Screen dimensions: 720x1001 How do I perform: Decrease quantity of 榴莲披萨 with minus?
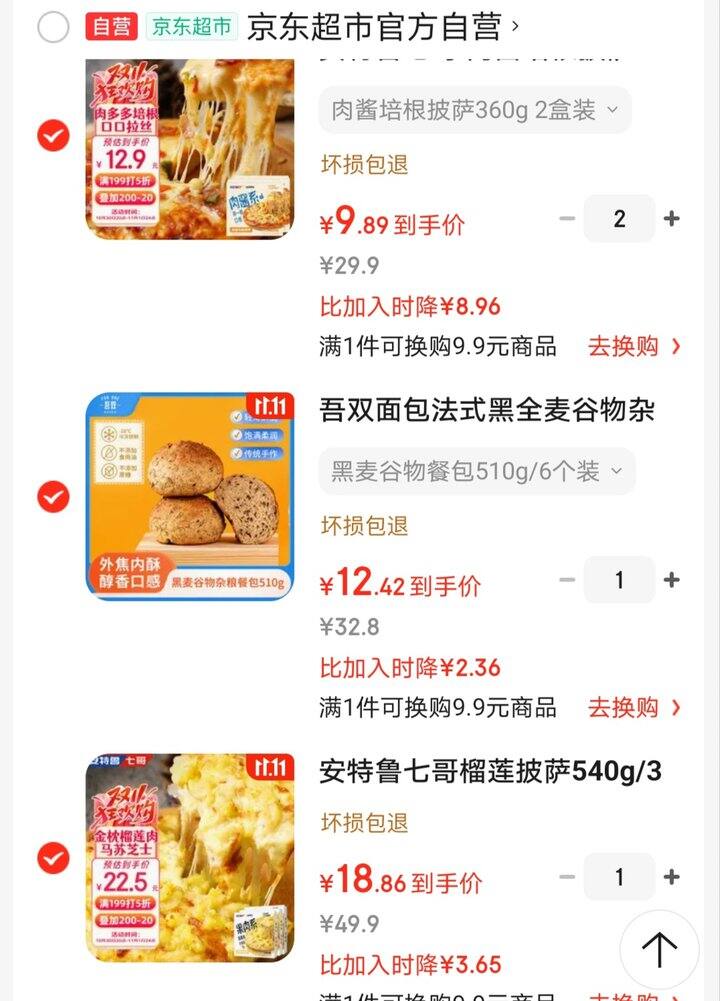click(x=567, y=877)
